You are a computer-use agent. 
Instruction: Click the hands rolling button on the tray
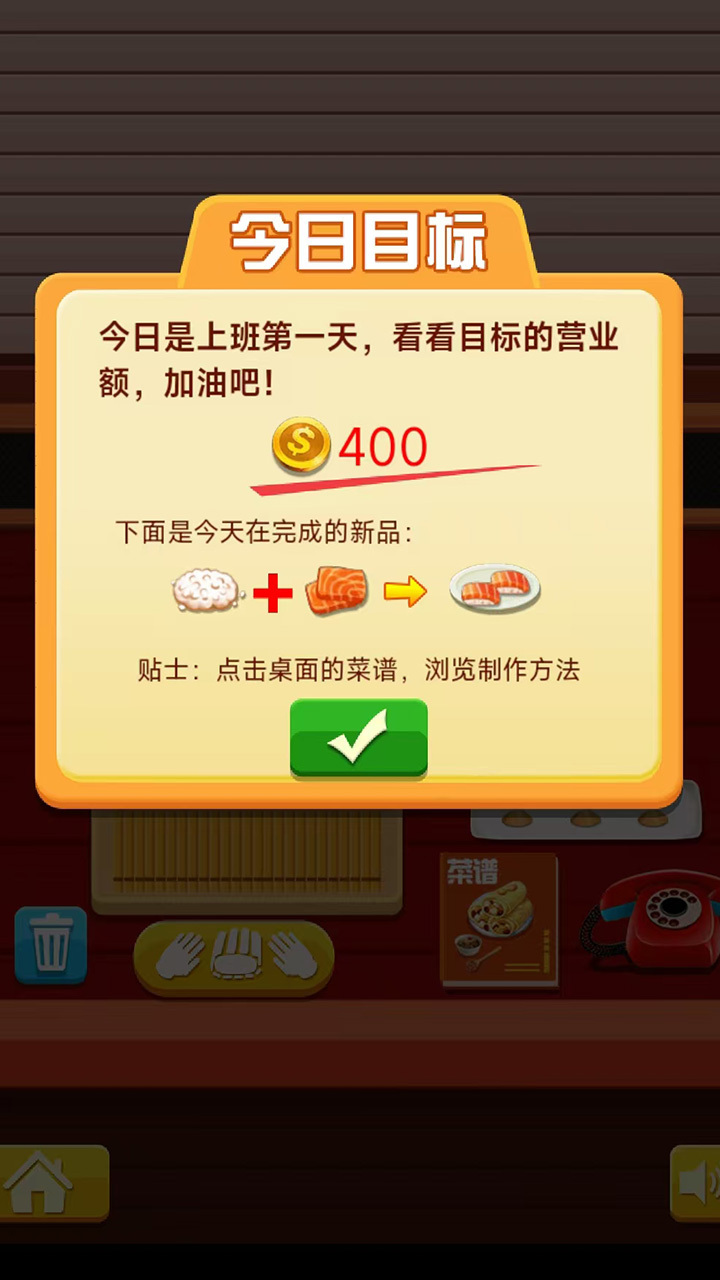click(x=234, y=957)
